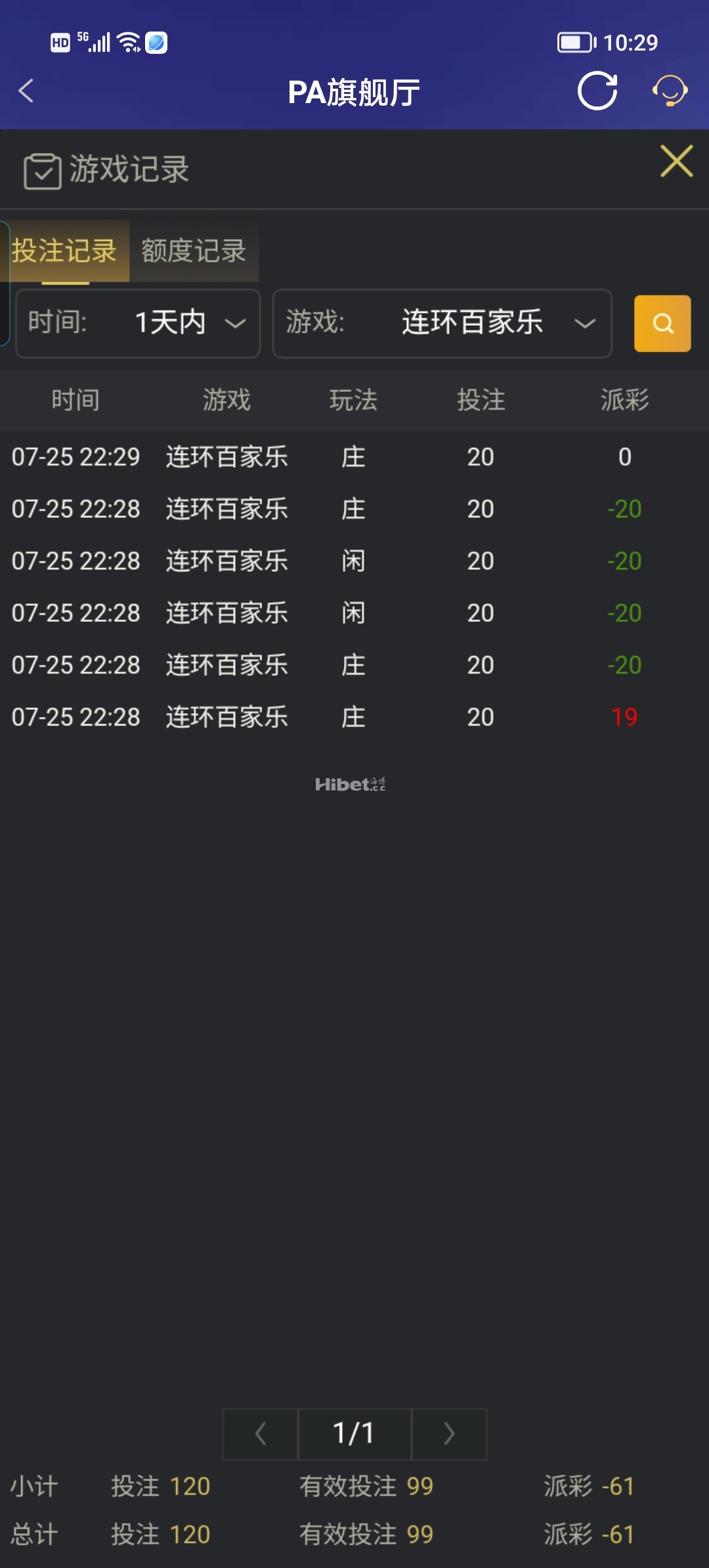Open the time range chevron next to 1天内
Image resolution: width=709 pixels, height=1568 pixels.
point(235,324)
